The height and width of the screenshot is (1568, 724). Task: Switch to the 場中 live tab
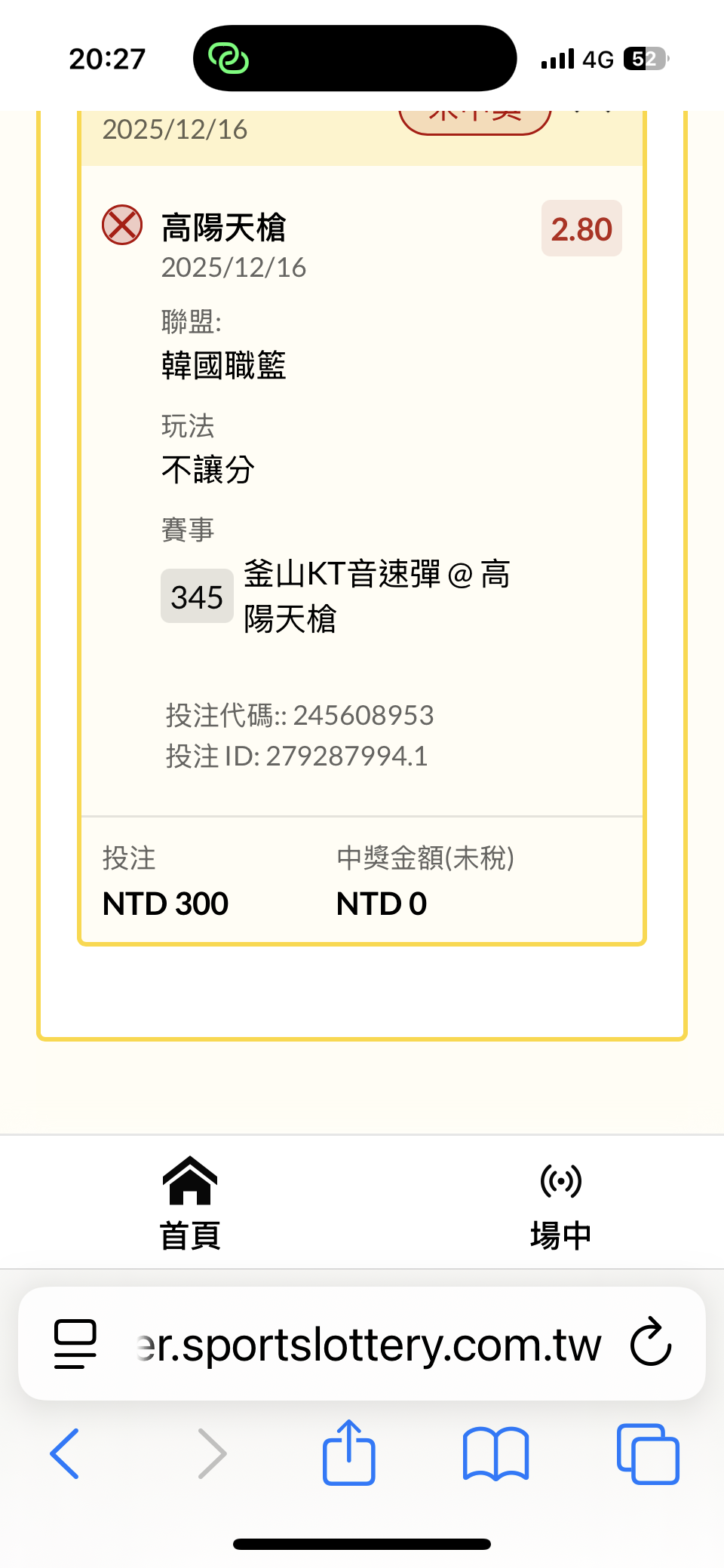pos(560,1203)
